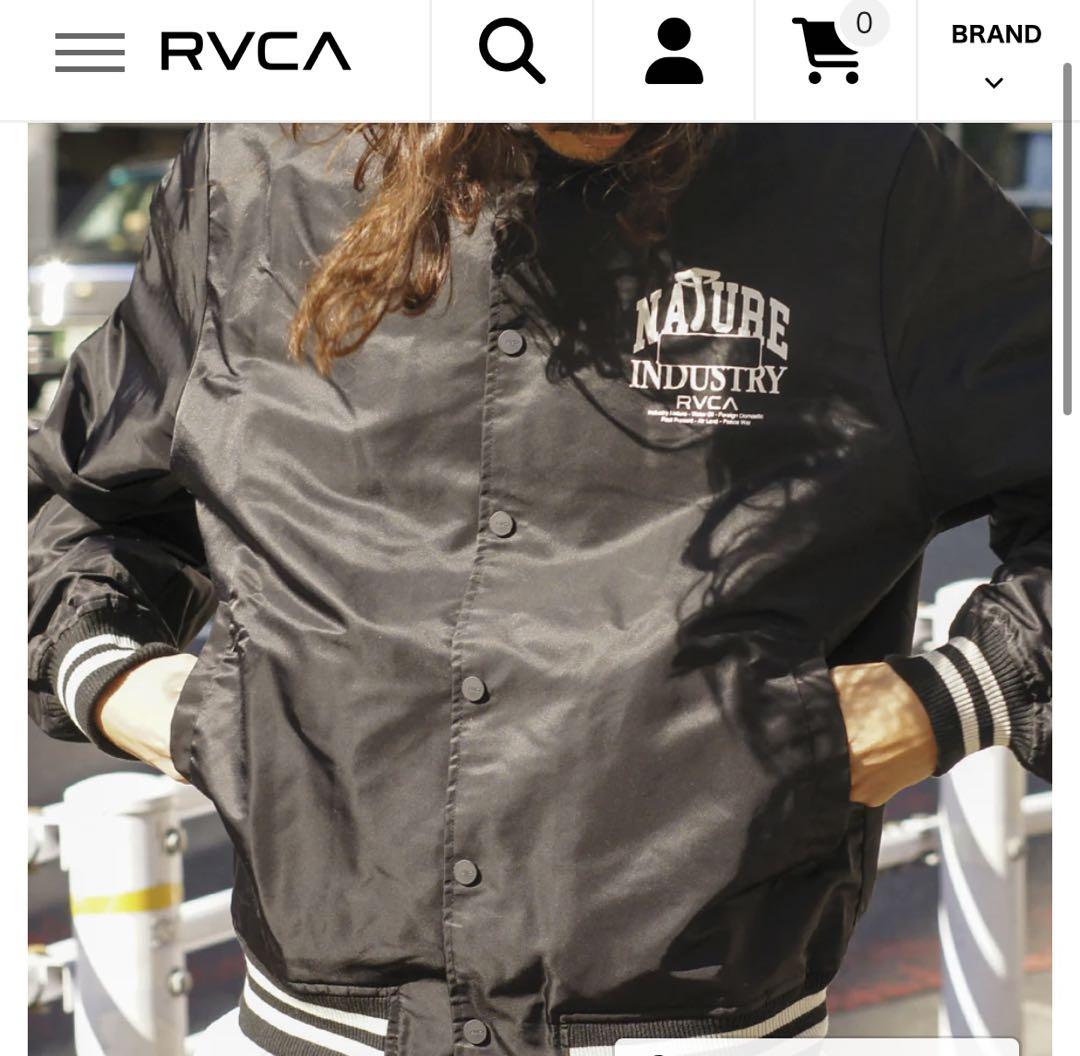Open the hamburger menu
1080x1056 pixels.
(90, 52)
